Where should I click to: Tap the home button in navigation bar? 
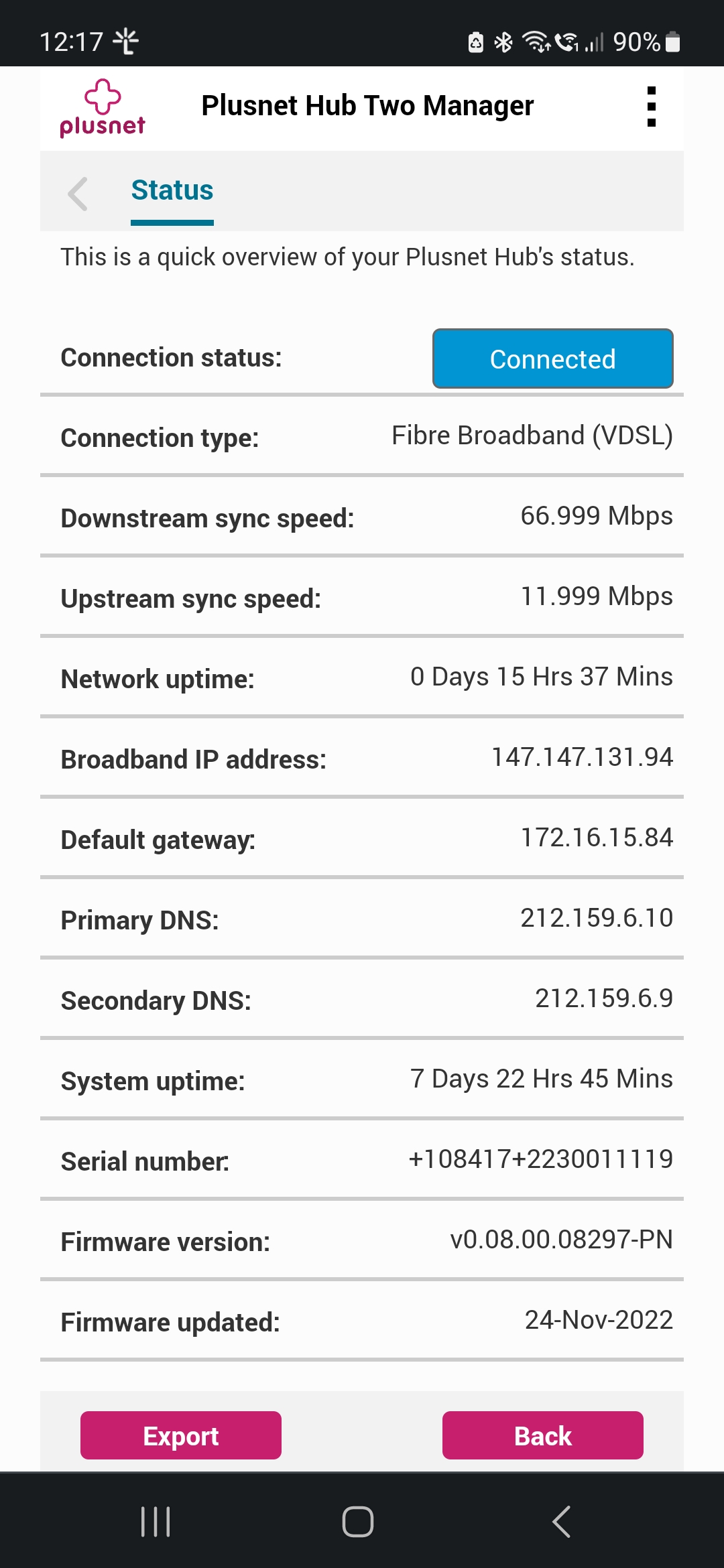coord(360,1519)
